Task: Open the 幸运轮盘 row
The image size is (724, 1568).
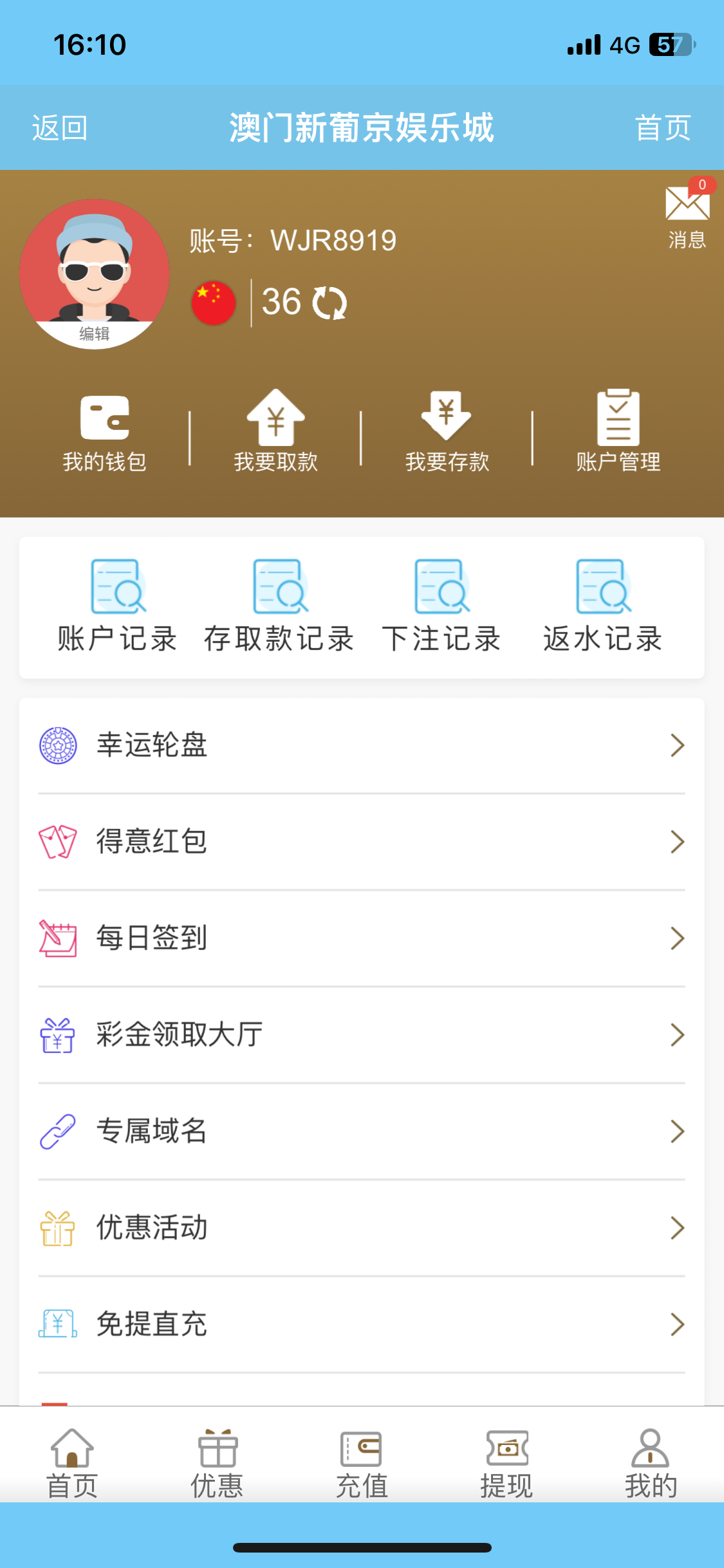Action: (x=362, y=745)
